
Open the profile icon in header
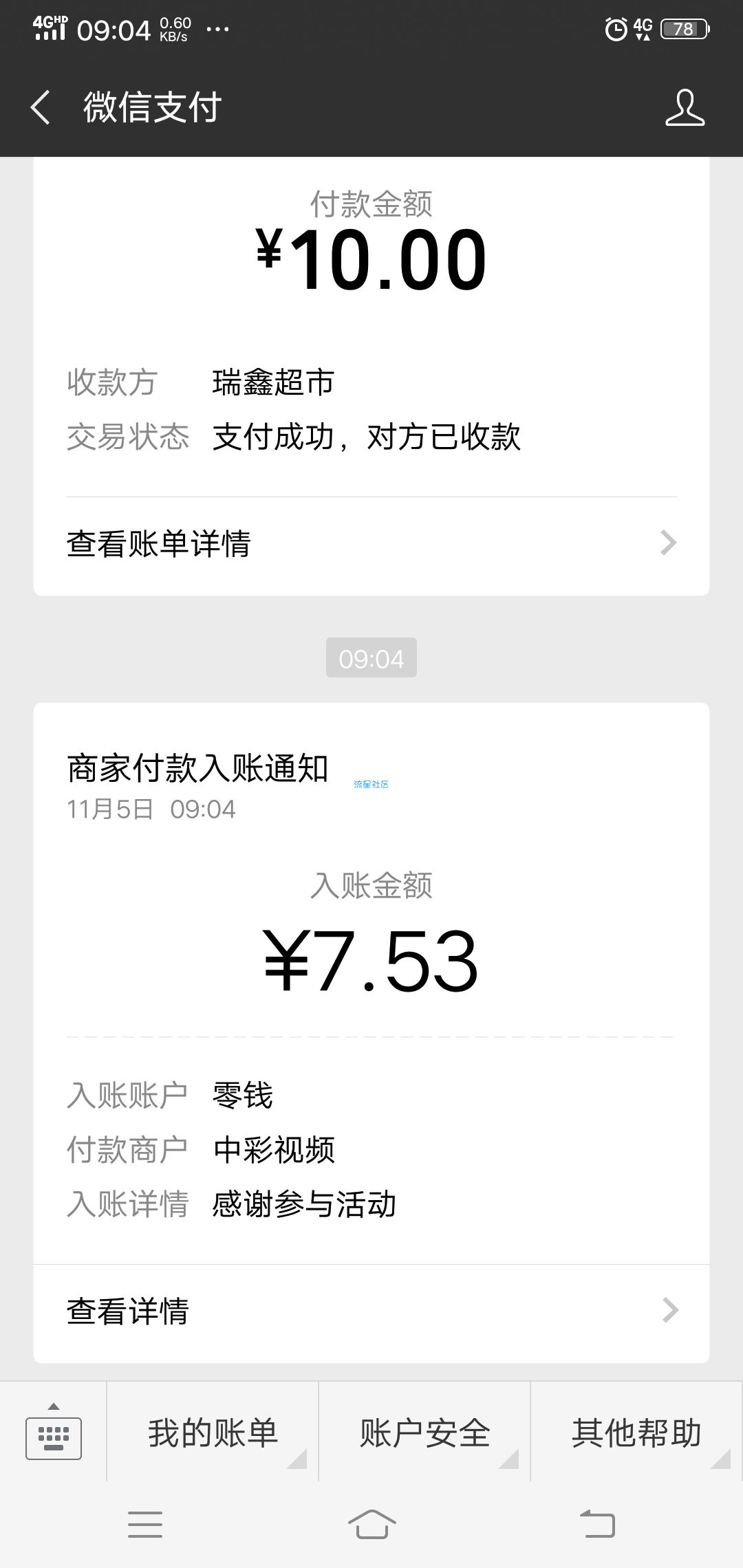[x=685, y=107]
